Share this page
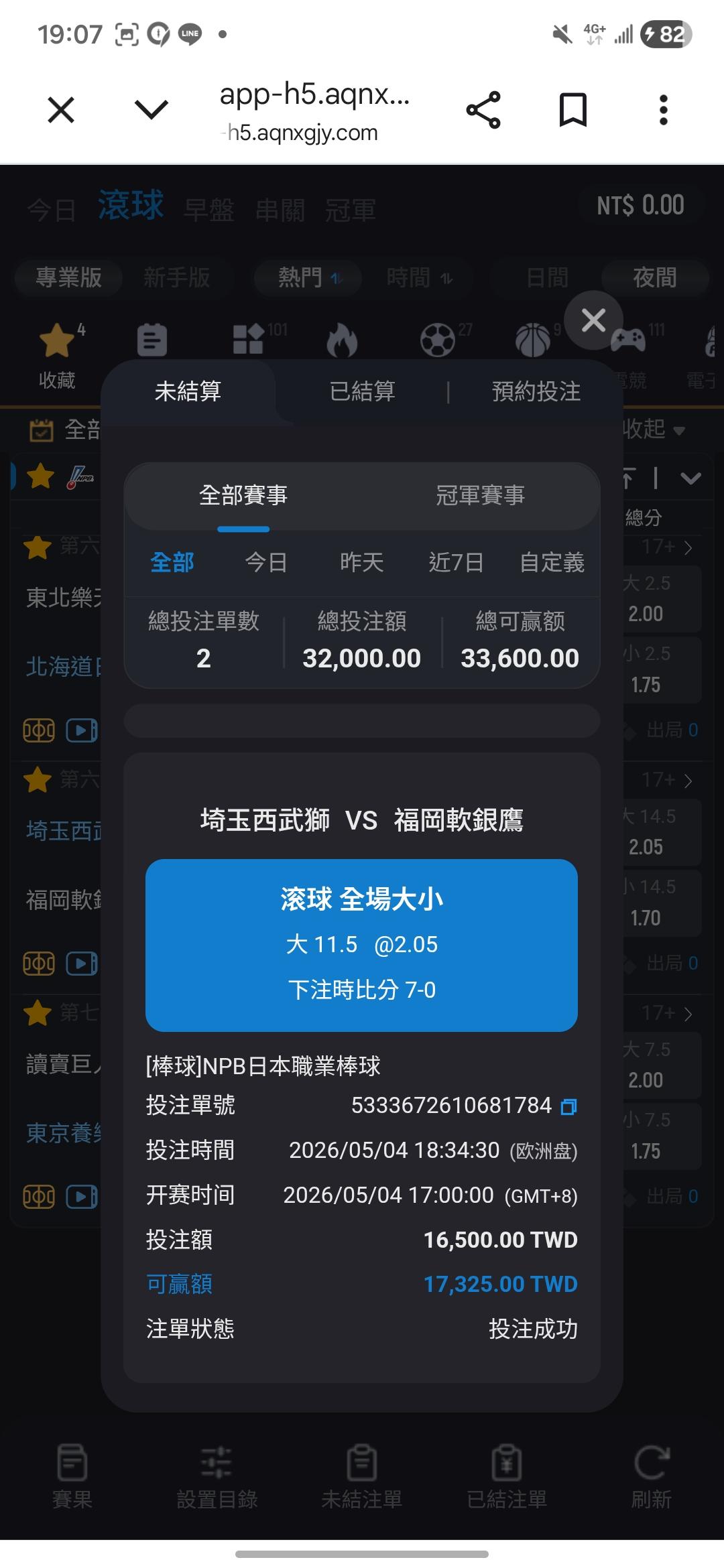This screenshot has width=724, height=1568. pos(483,110)
